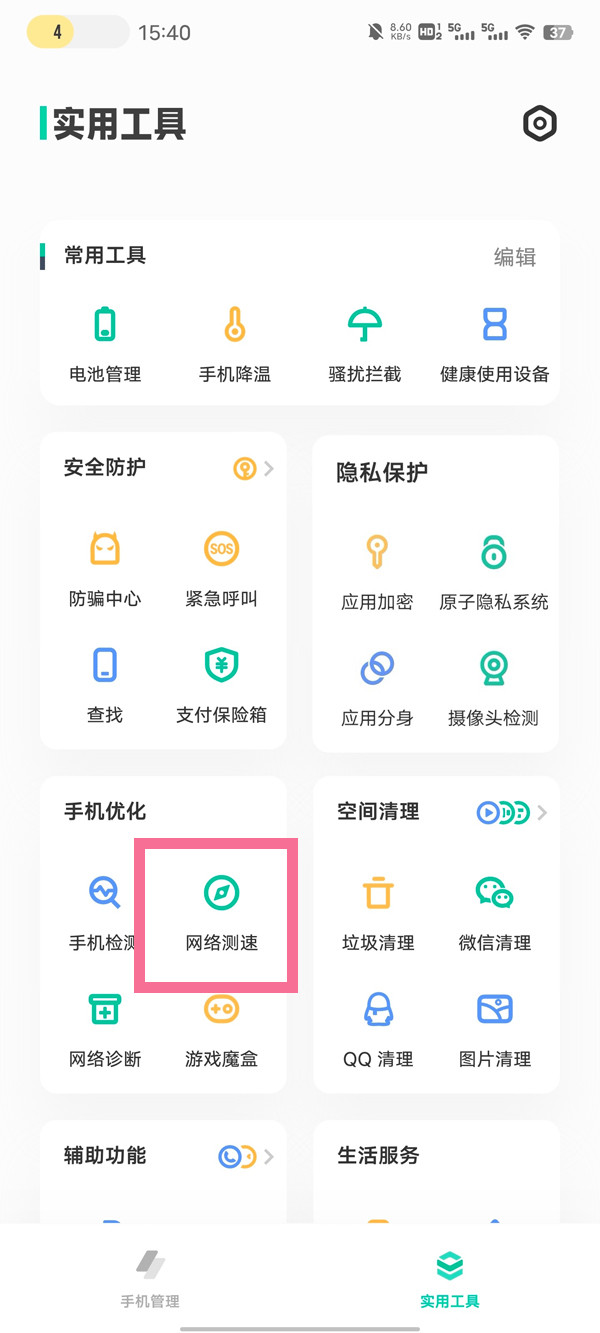600x1333 pixels.
Task: Open 应用分身 app clone
Action: (x=377, y=688)
